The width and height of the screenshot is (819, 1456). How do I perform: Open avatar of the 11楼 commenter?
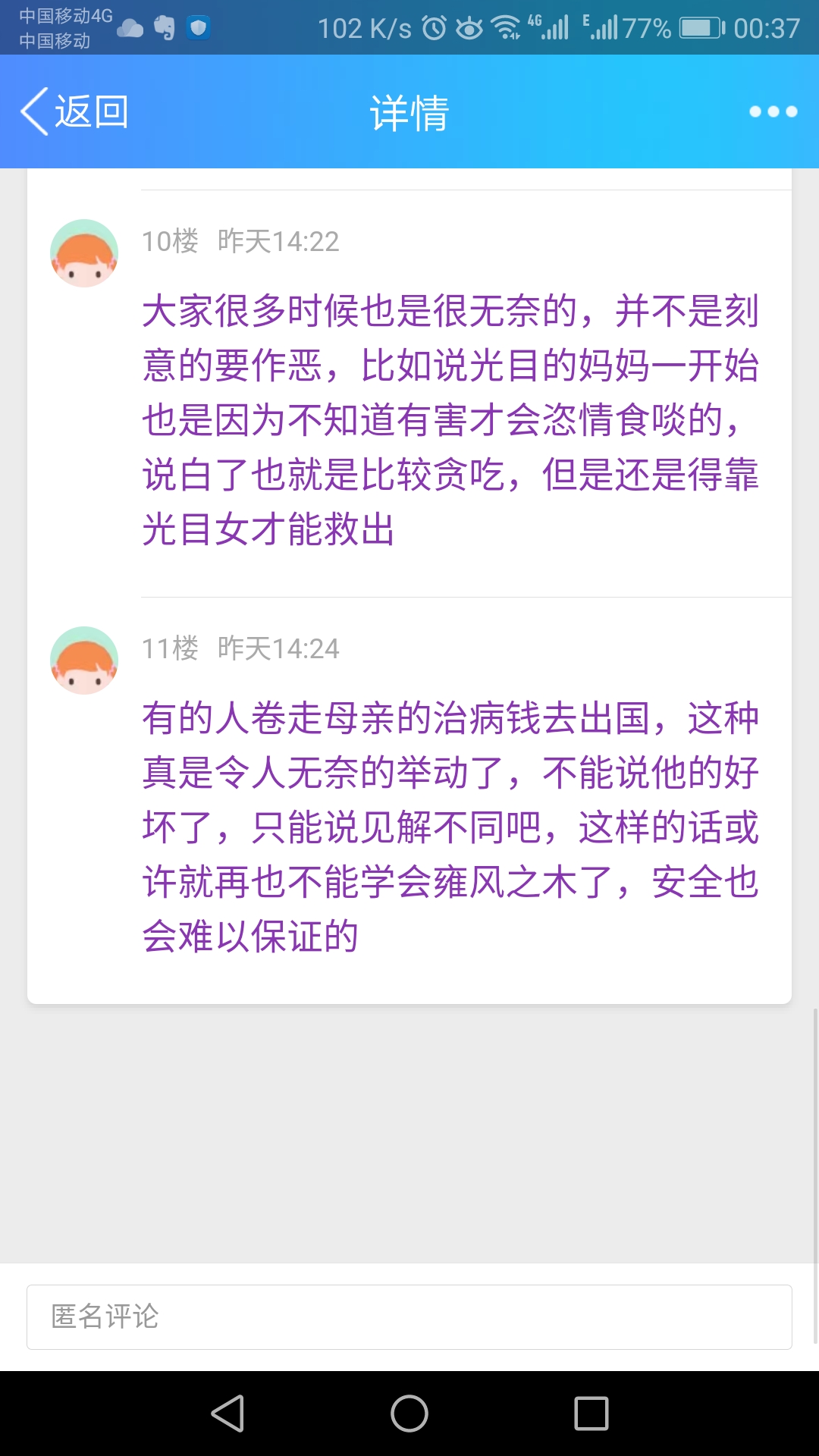click(84, 661)
